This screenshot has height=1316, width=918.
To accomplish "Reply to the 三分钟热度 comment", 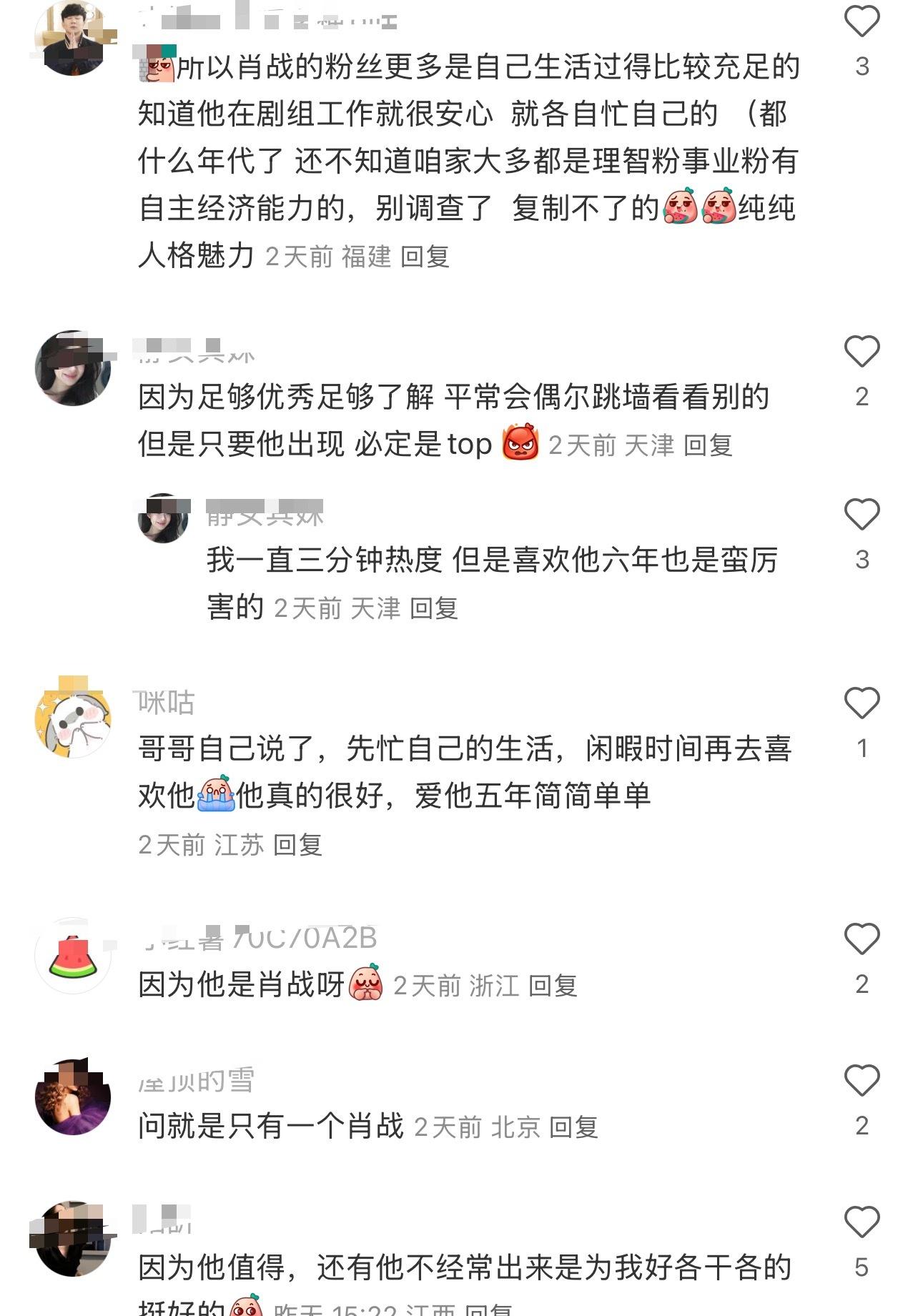I will pyautogui.click(x=434, y=609).
